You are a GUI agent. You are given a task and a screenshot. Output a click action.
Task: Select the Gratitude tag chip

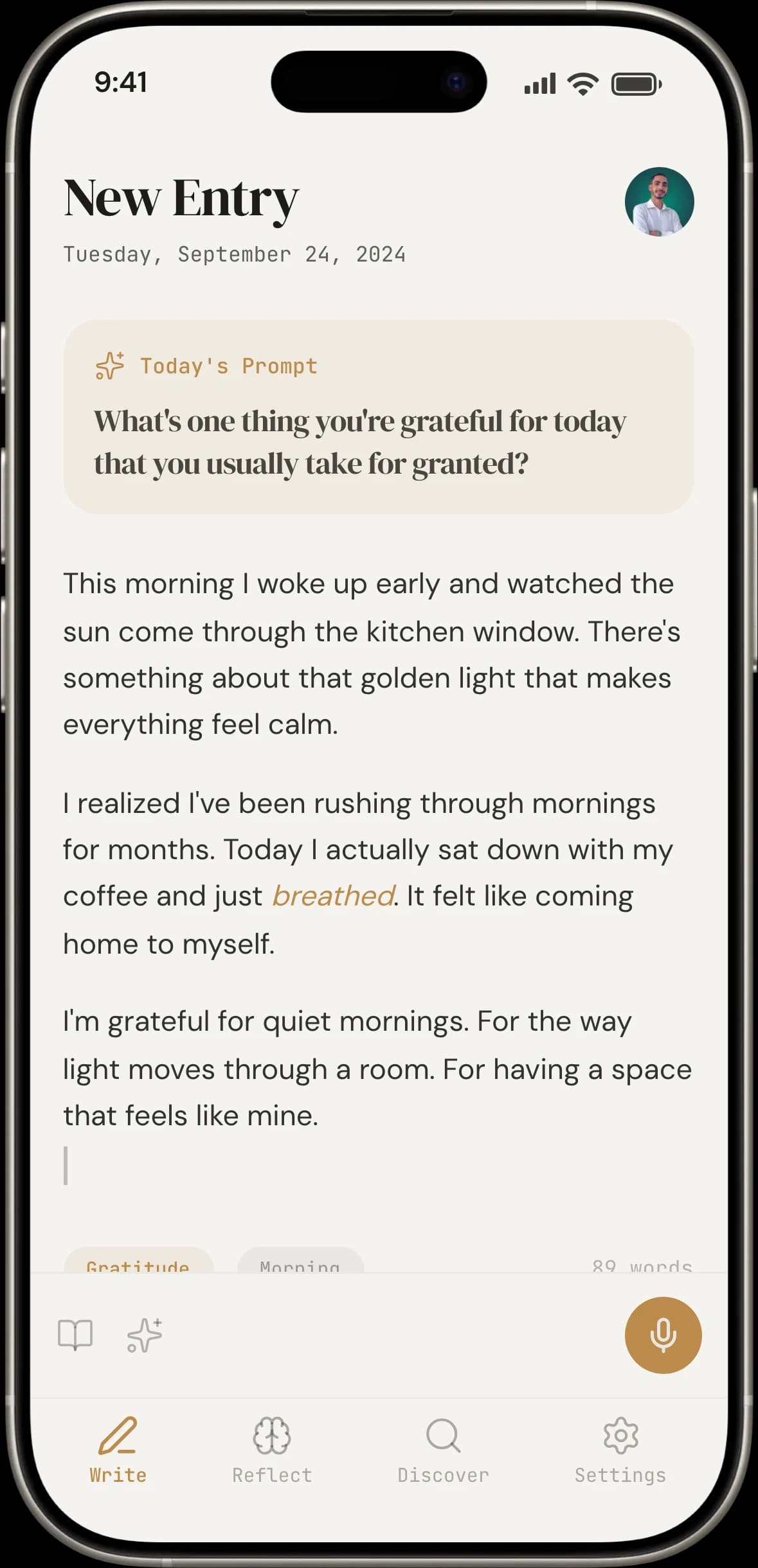pos(138,1262)
